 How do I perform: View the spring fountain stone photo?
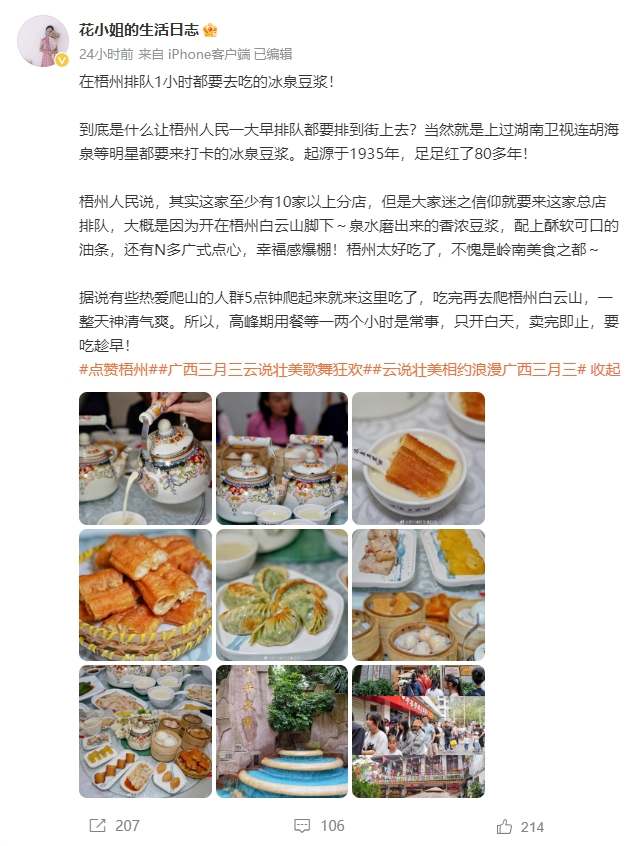point(281,731)
